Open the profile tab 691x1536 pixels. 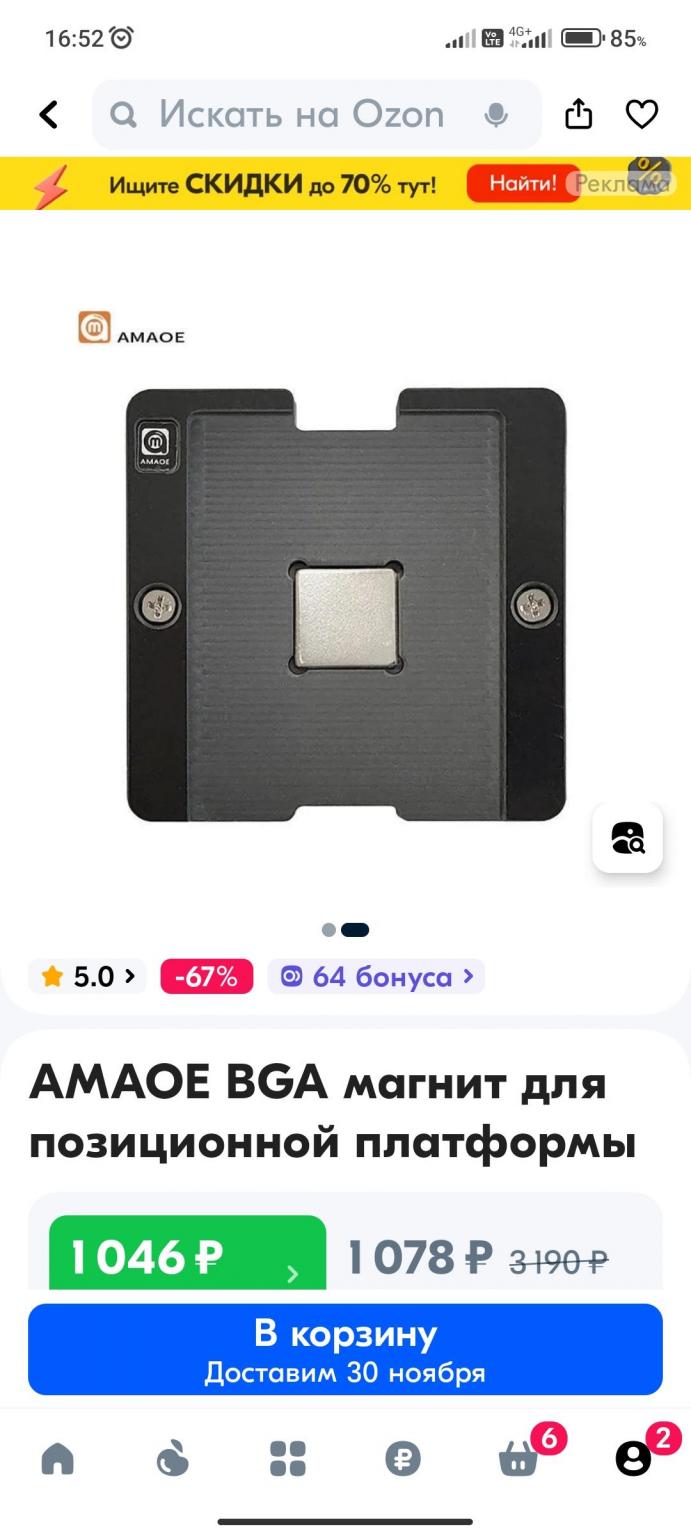(633, 1460)
